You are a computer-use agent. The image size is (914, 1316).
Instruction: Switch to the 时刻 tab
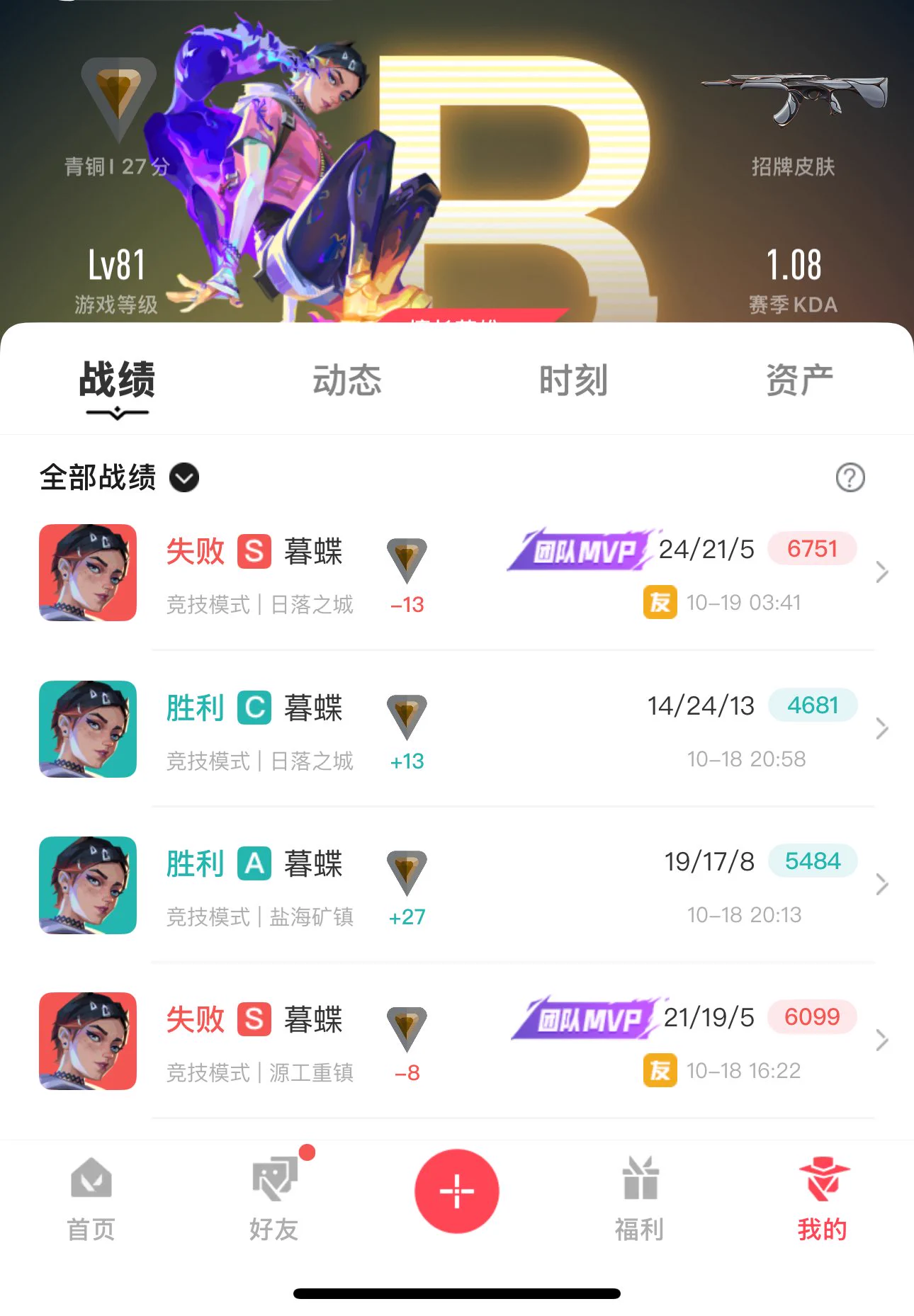click(572, 380)
